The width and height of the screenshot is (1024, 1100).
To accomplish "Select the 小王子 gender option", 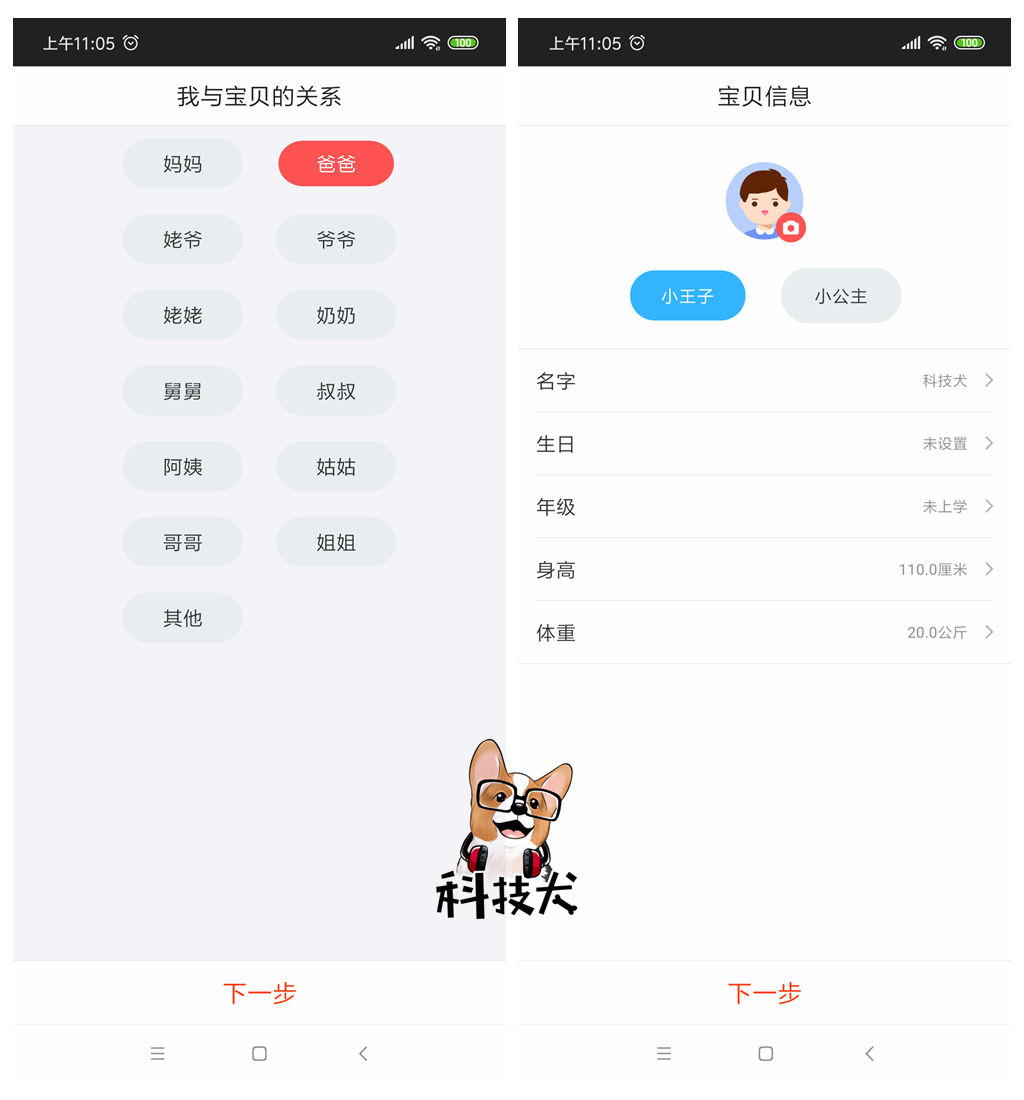I will click(x=687, y=295).
